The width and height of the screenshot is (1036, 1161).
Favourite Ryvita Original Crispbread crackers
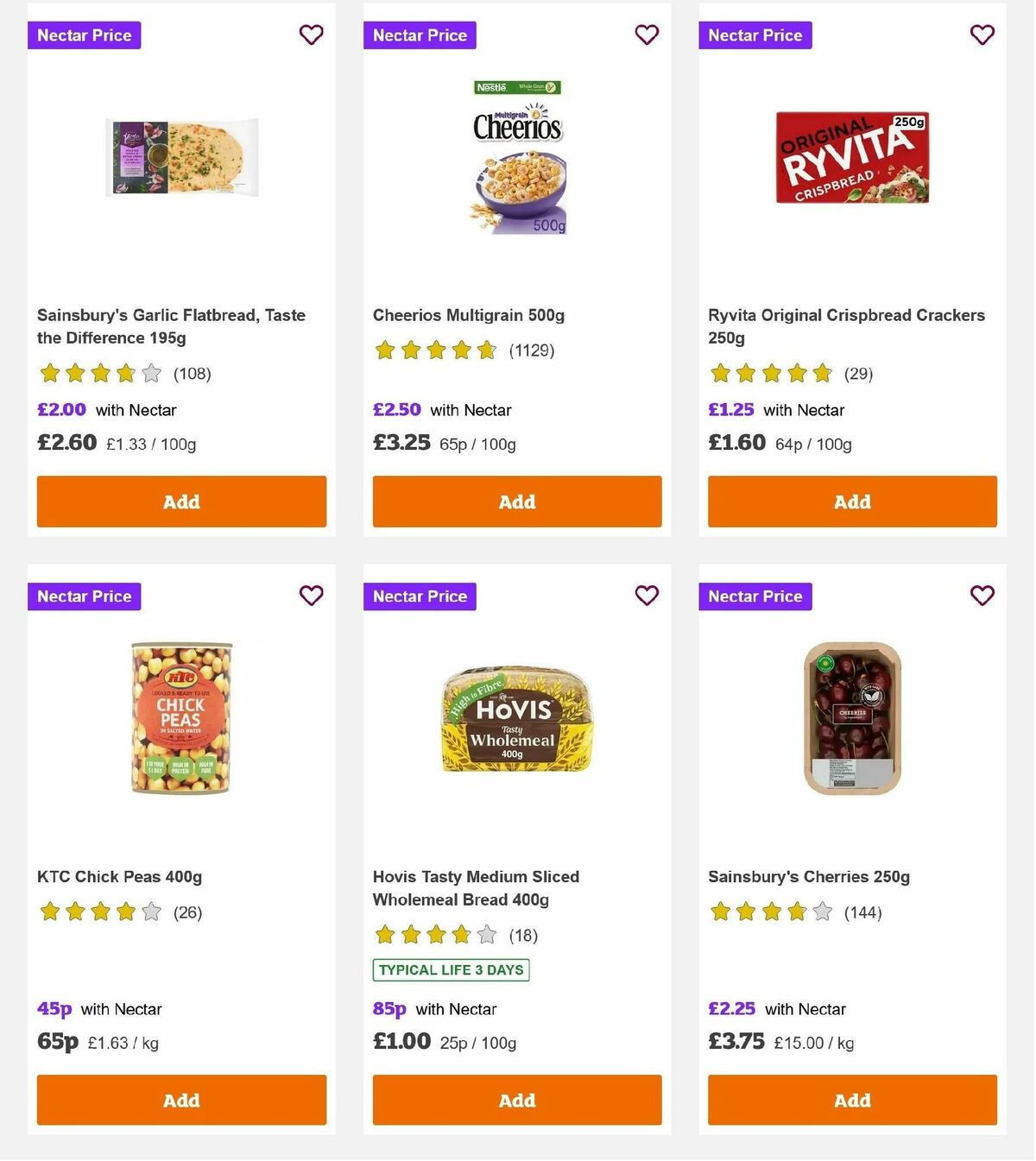pyautogui.click(x=982, y=35)
